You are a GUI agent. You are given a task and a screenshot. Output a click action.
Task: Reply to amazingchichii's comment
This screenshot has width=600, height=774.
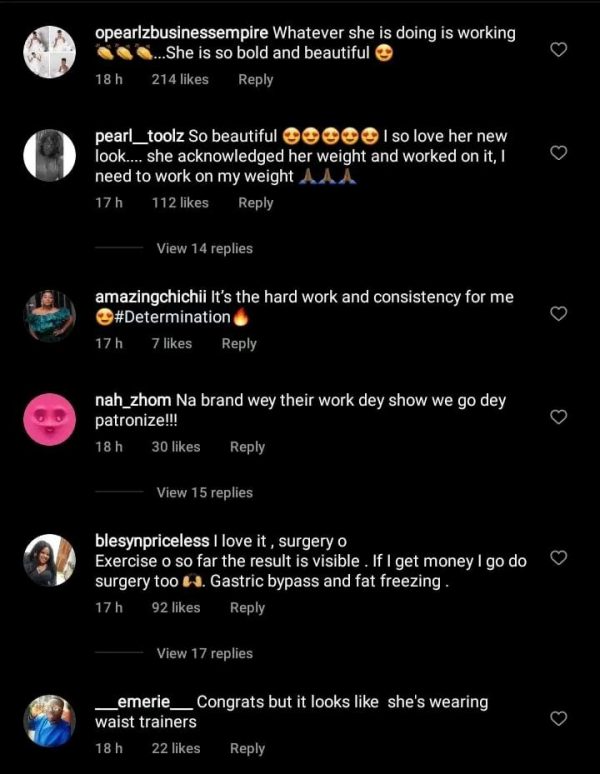(239, 343)
